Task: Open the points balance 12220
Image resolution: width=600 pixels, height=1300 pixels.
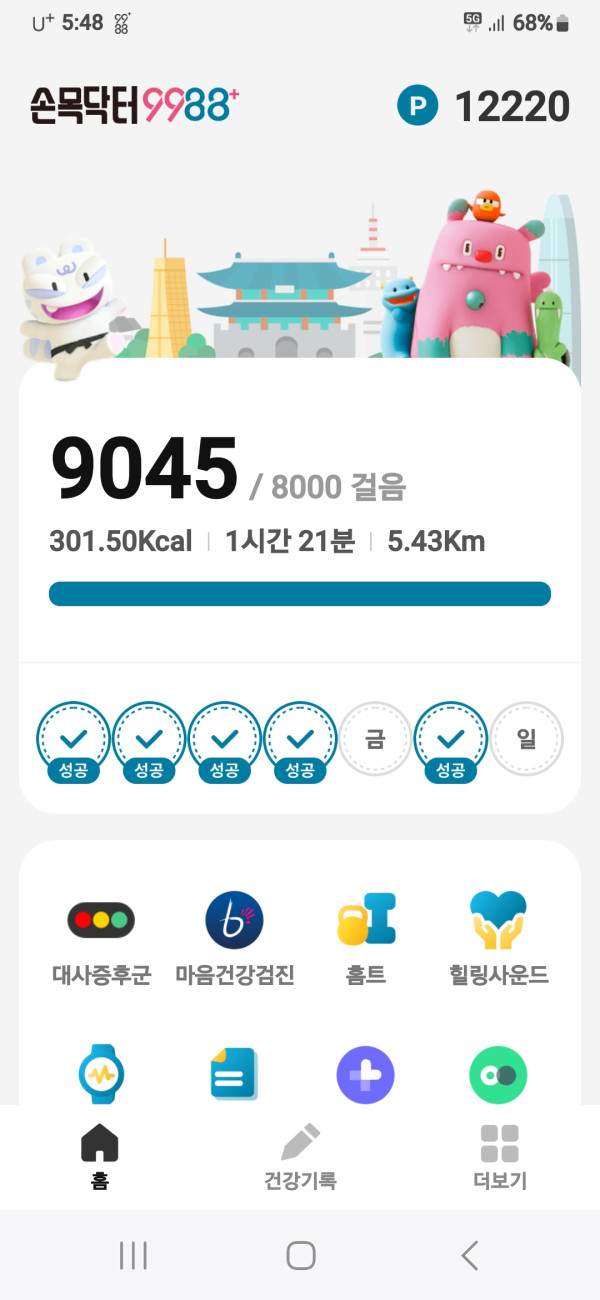Action: pyautogui.click(x=484, y=106)
